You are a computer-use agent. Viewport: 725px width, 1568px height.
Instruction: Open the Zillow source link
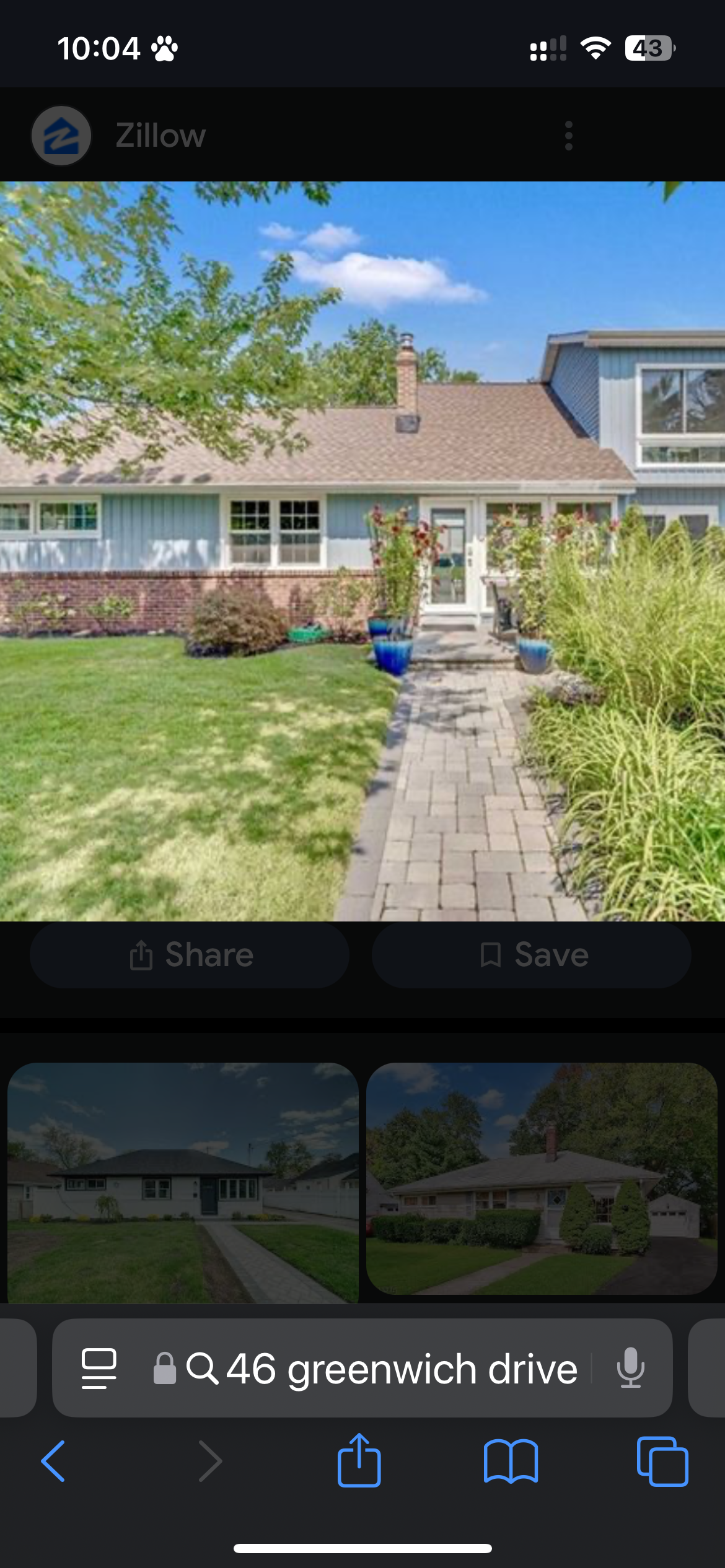click(x=119, y=135)
